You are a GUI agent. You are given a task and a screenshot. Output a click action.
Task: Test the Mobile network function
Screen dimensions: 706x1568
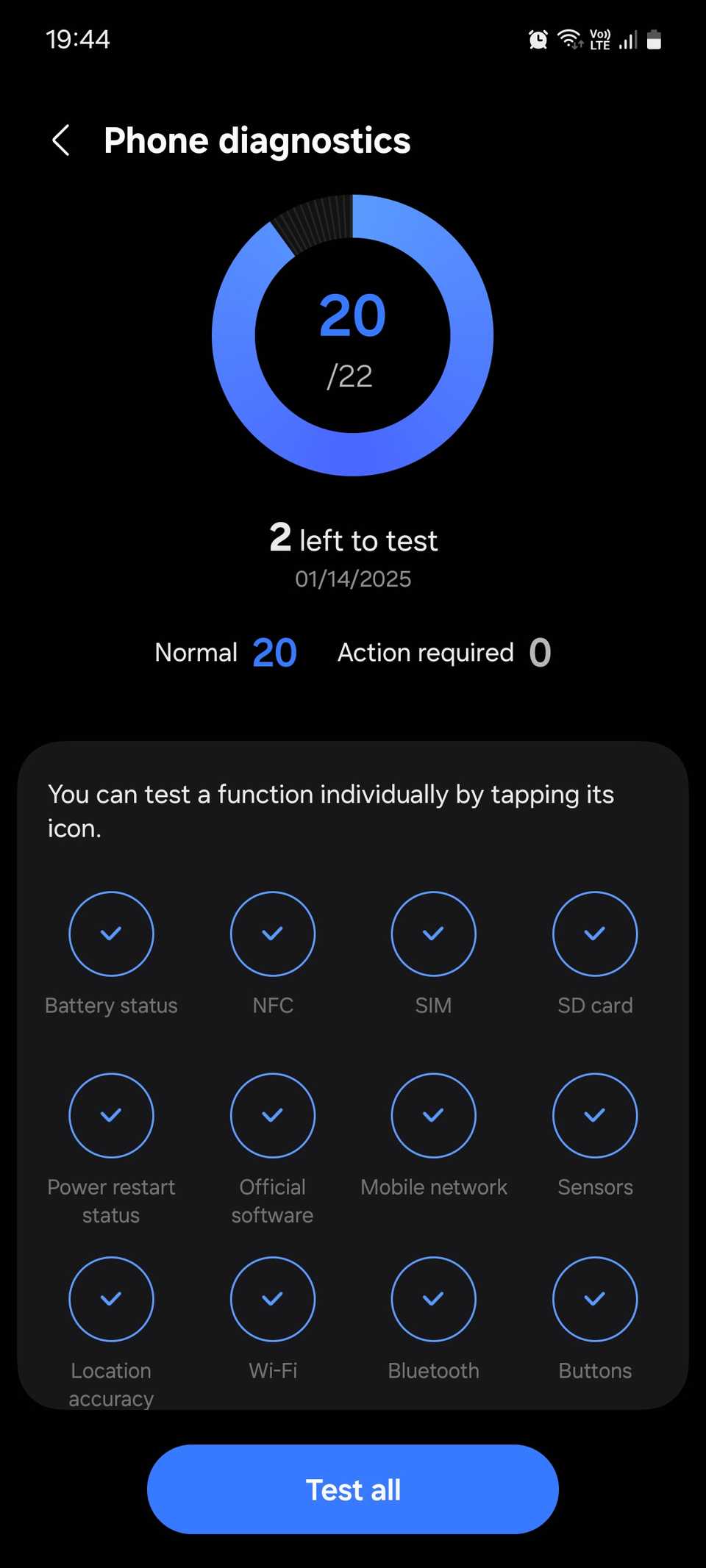coord(434,1115)
